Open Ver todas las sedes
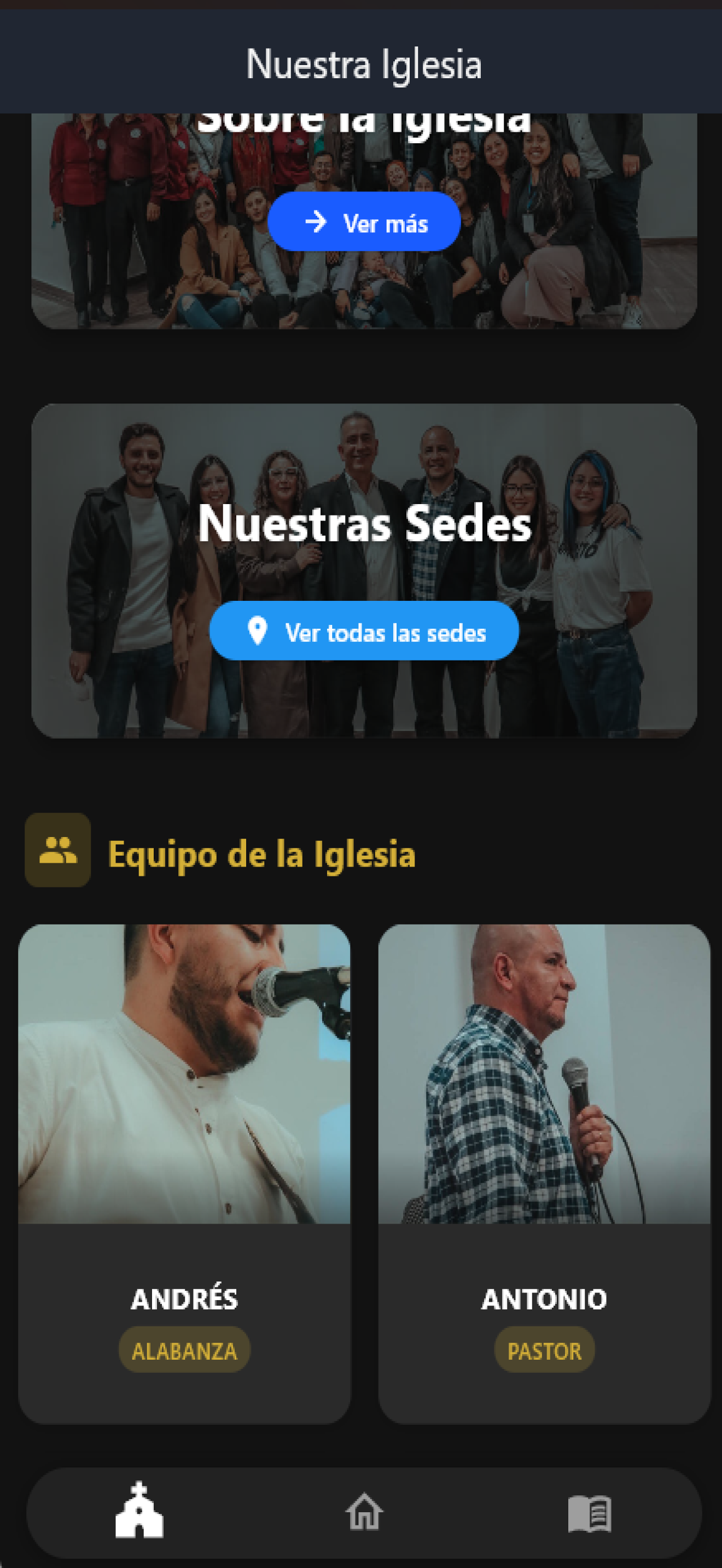 (364, 631)
